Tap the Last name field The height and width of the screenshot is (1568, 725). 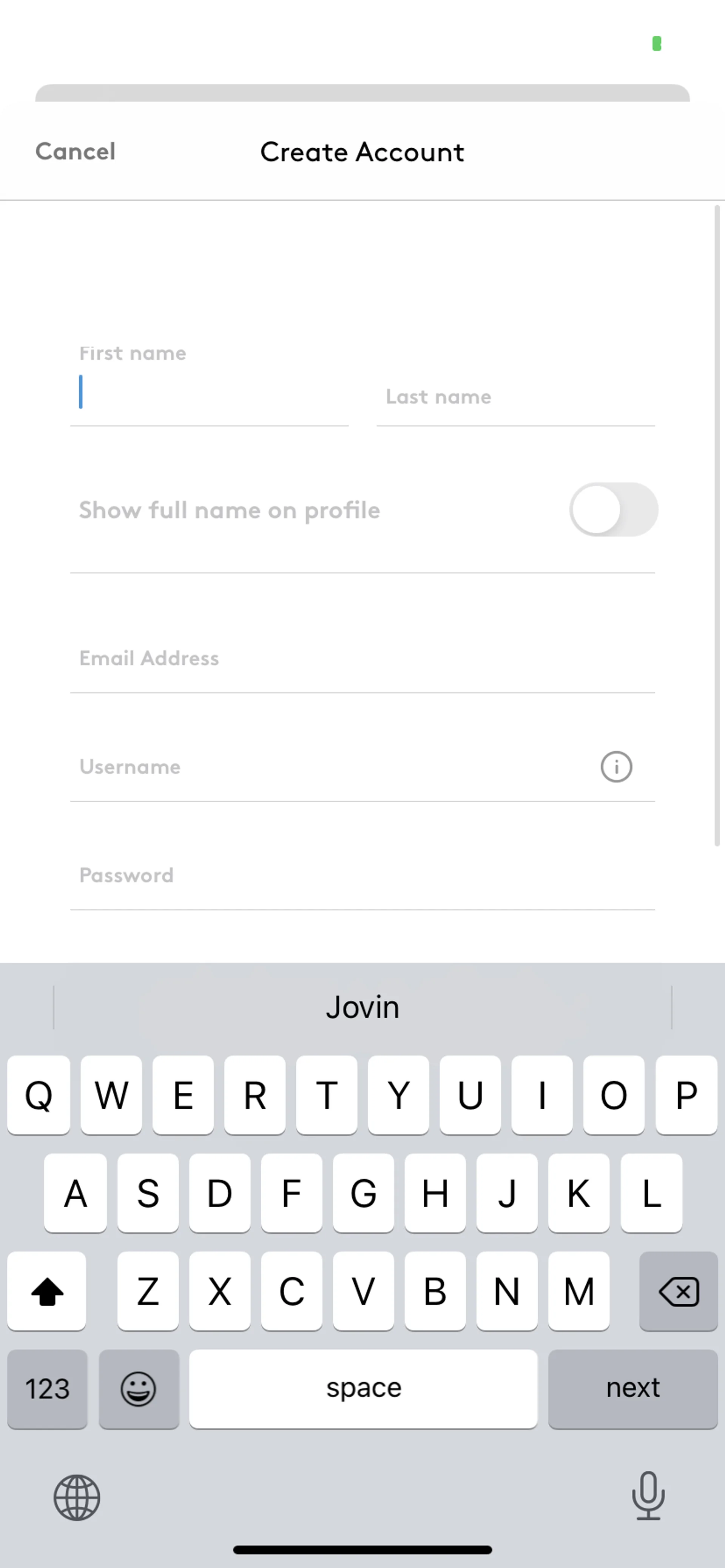[x=515, y=397]
